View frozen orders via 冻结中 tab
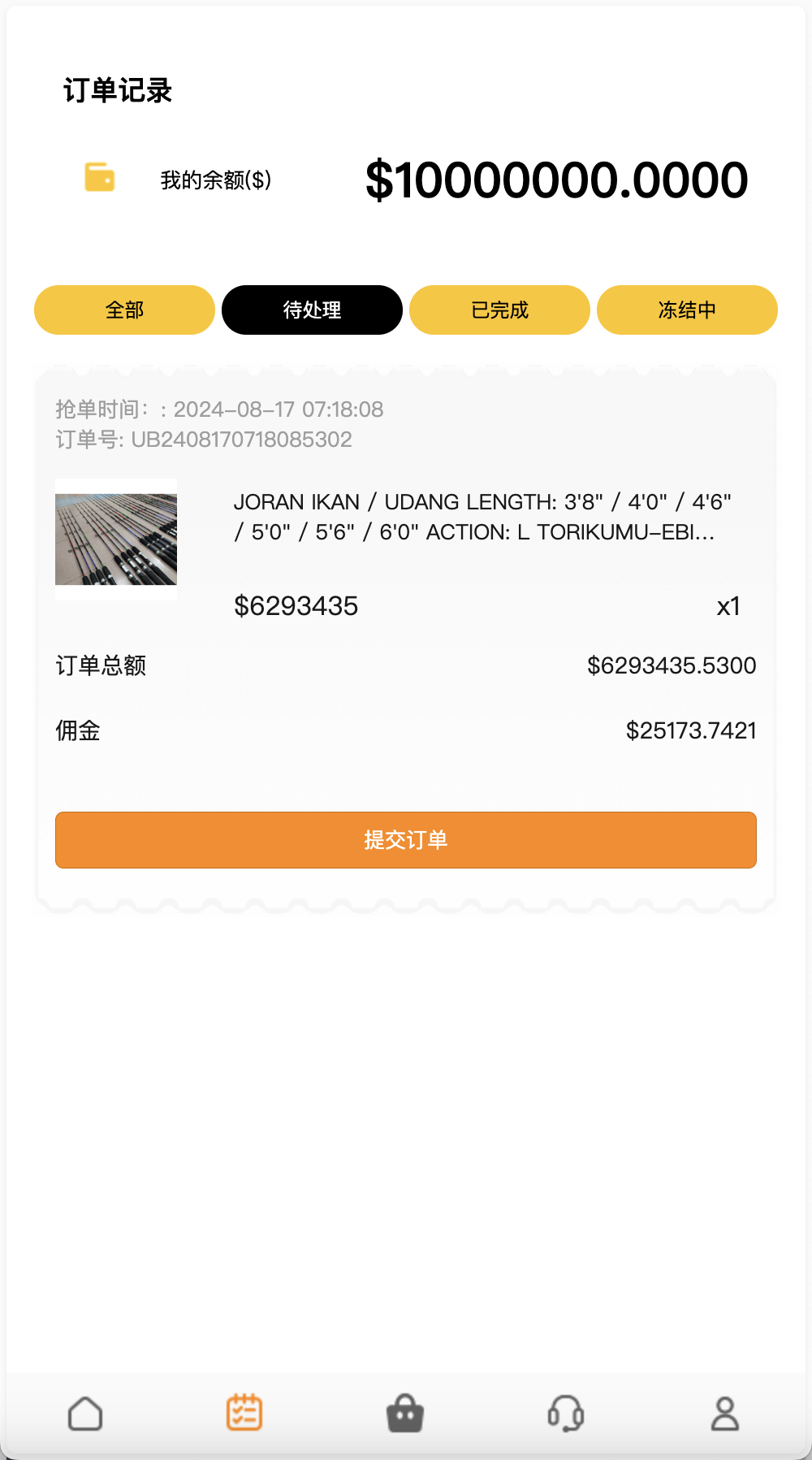 point(687,310)
